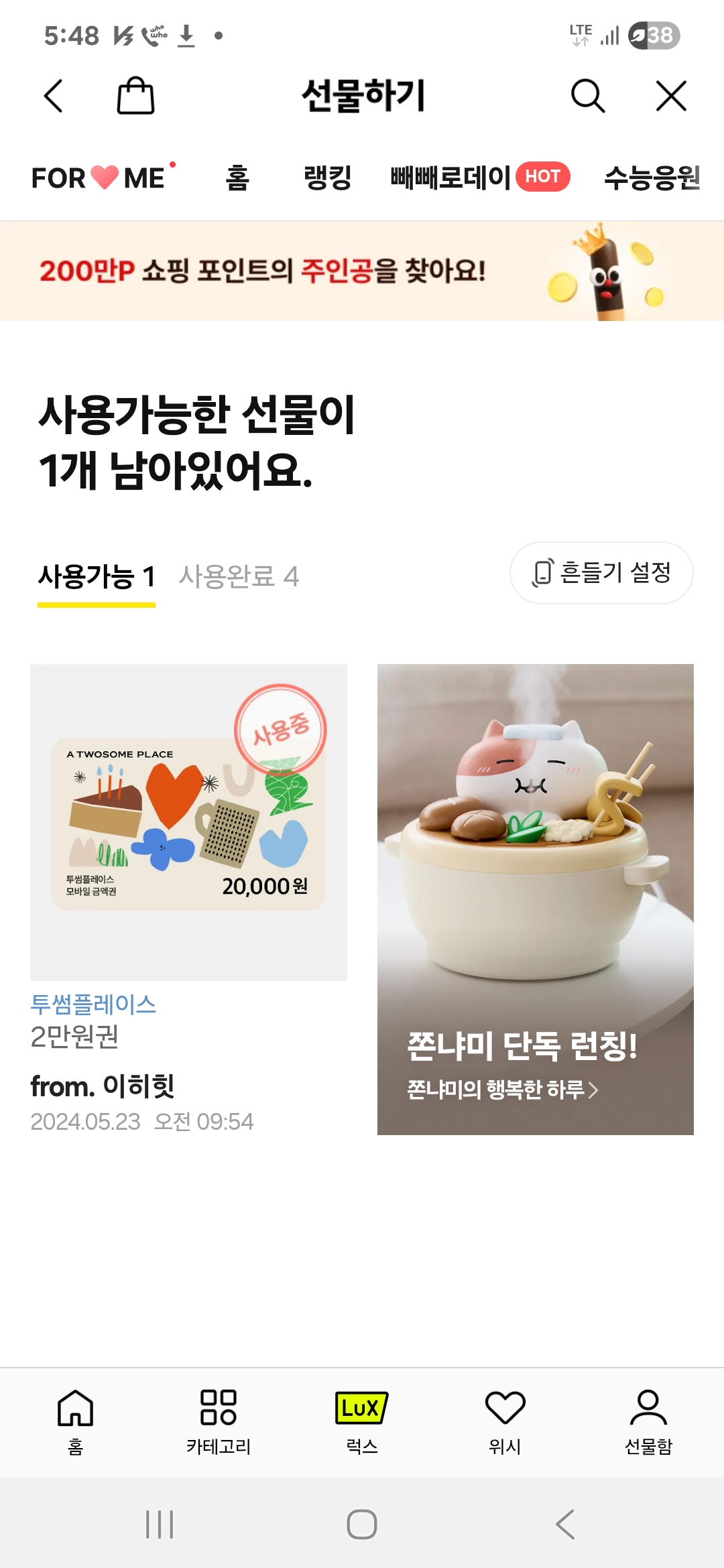Open the 200만P 쇼핑 포인트 banner
The height and width of the screenshot is (1568, 724).
click(362, 271)
